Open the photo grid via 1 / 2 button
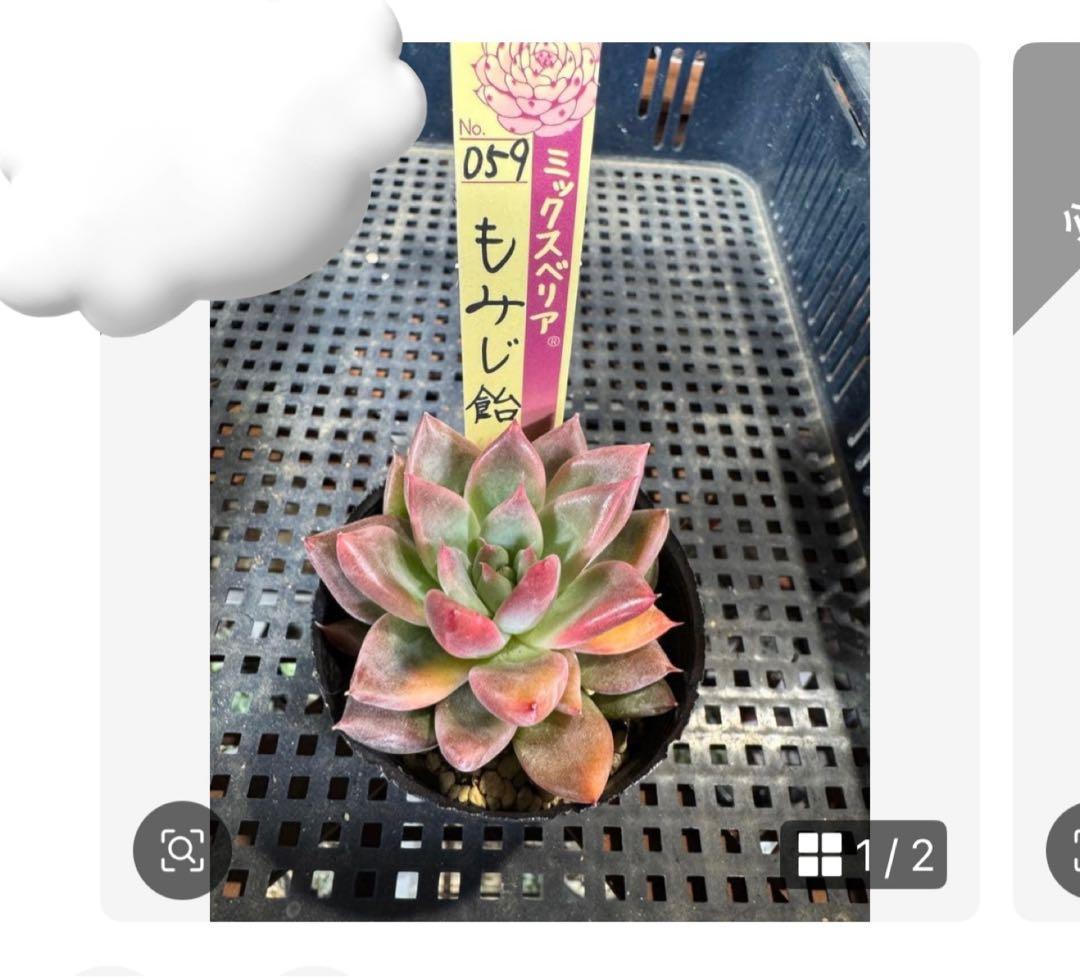Viewport: 1080px width, 977px height. click(x=864, y=855)
